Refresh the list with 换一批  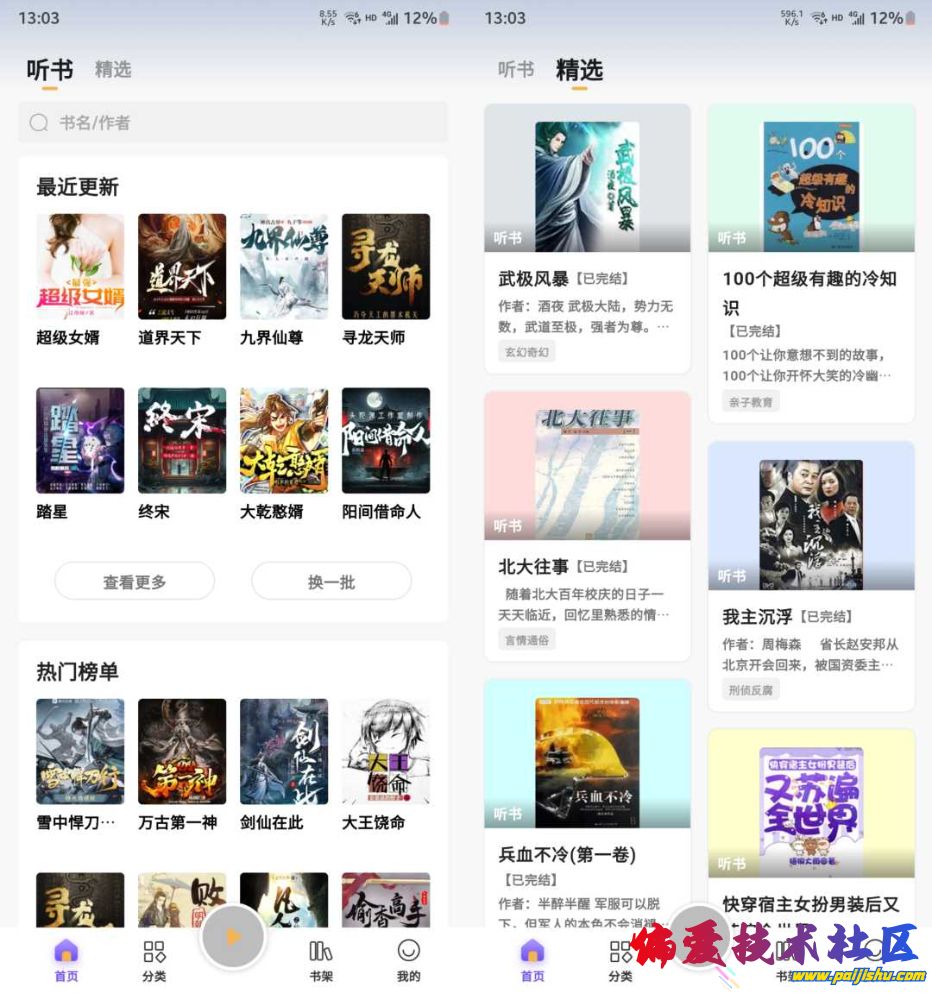tap(331, 581)
